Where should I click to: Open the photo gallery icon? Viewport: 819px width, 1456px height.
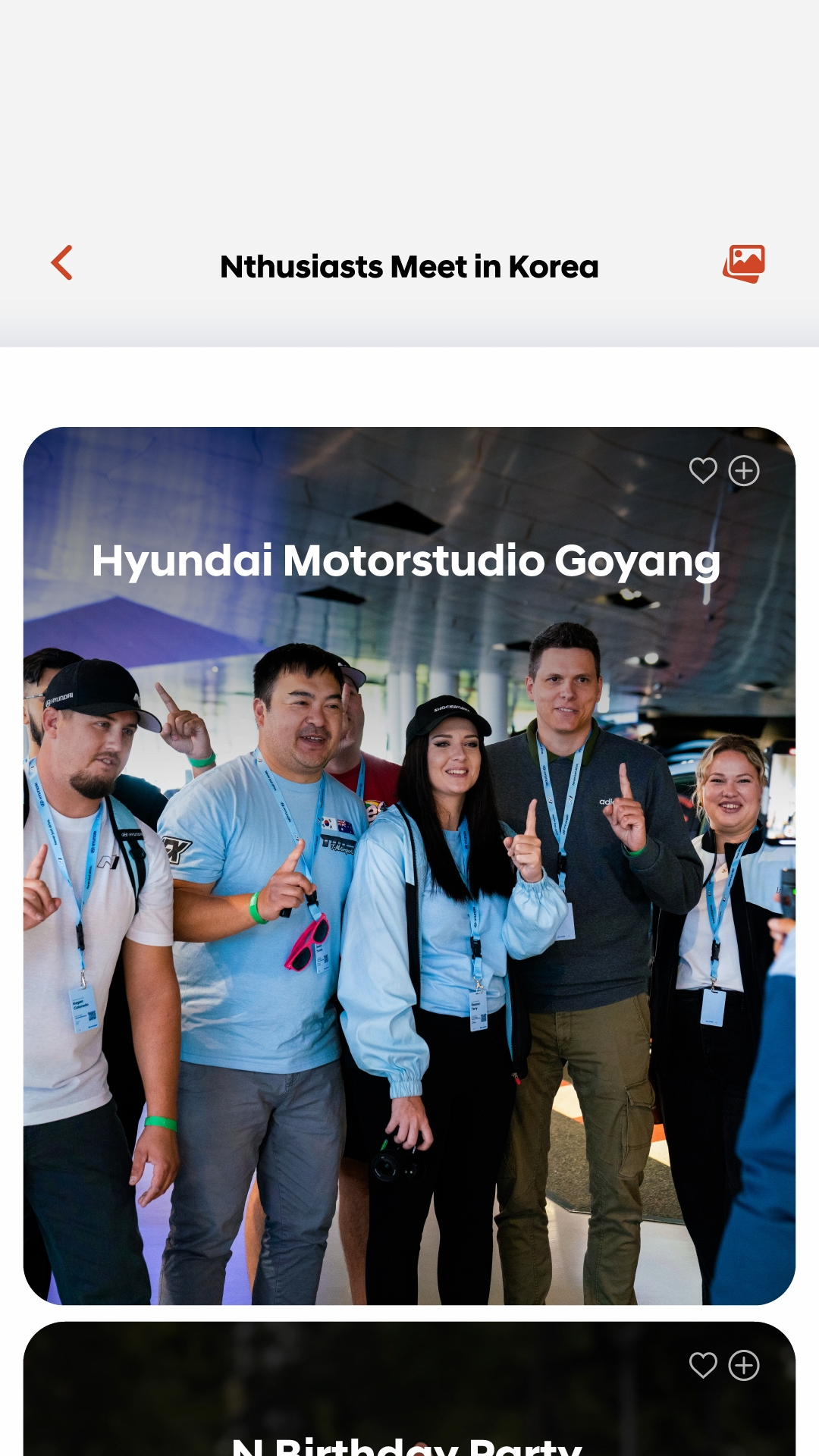pyautogui.click(x=744, y=263)
